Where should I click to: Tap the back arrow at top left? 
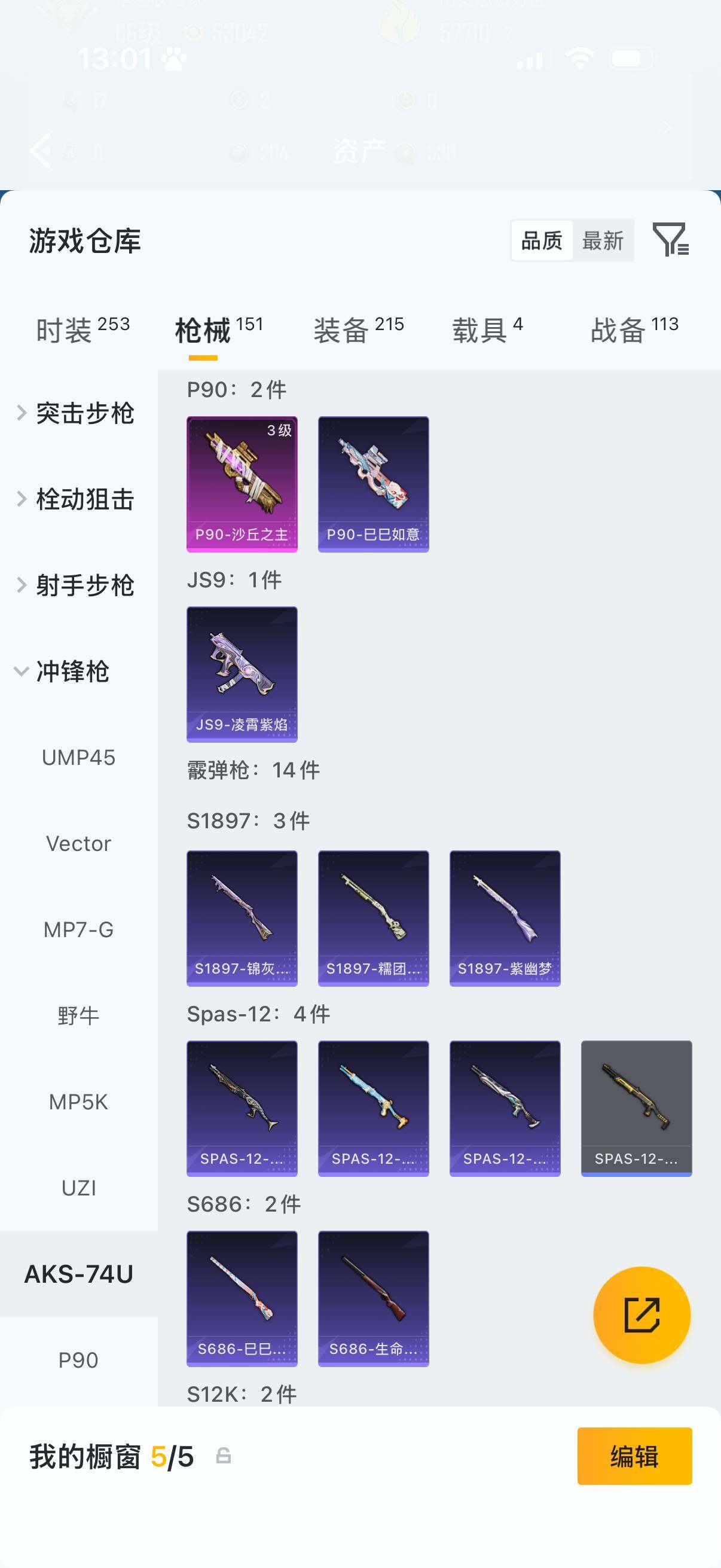40,151
